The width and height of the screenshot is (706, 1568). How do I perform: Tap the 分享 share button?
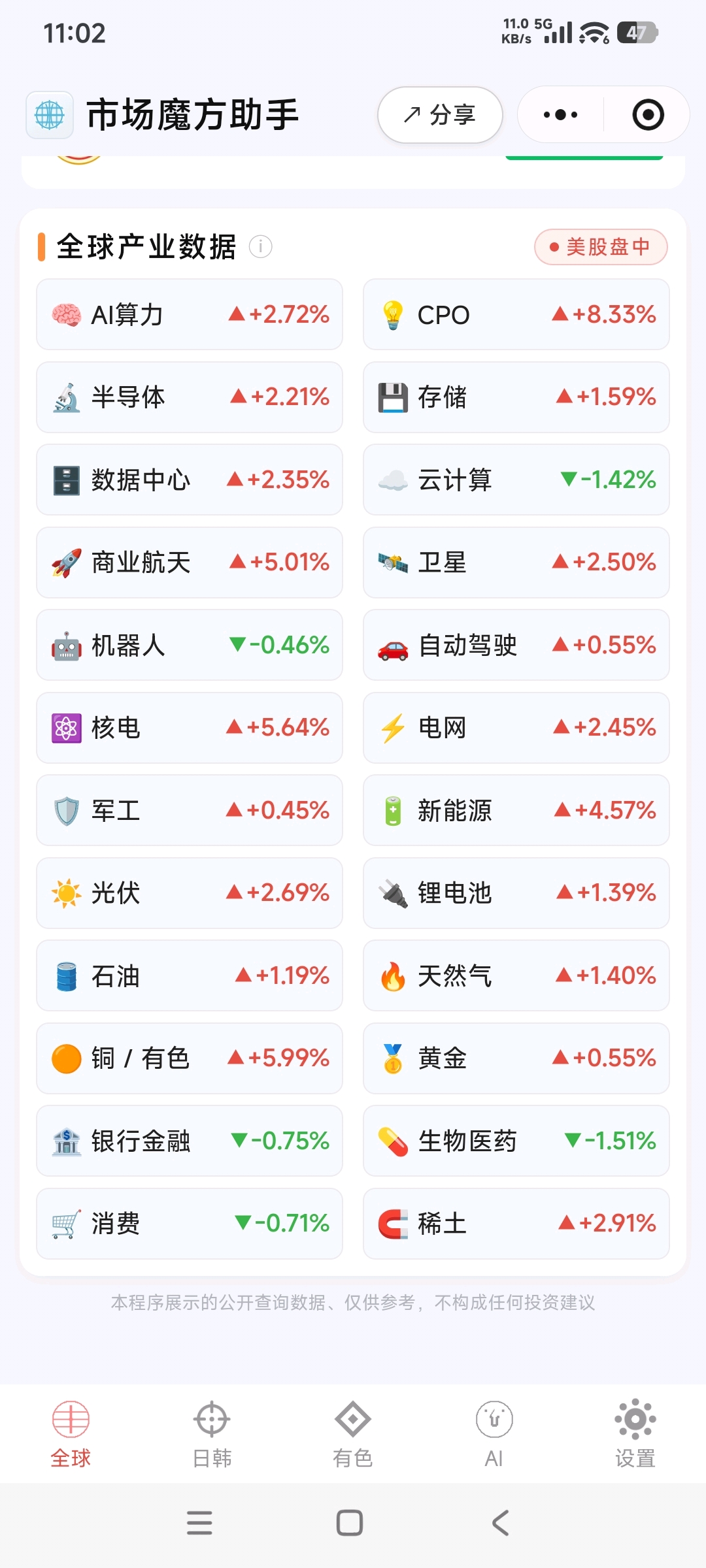440,115
